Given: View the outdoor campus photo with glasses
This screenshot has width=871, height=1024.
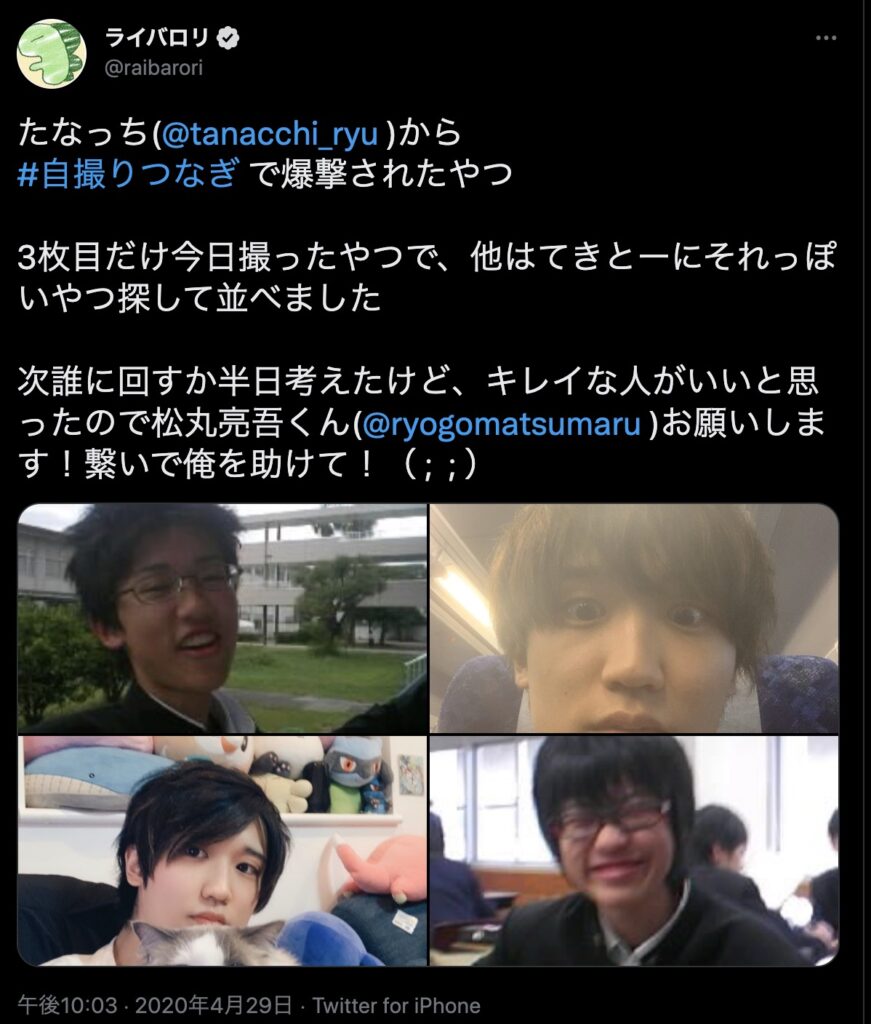Looking at the screenshot, I should pyautogui.click(x=222, y=618).
